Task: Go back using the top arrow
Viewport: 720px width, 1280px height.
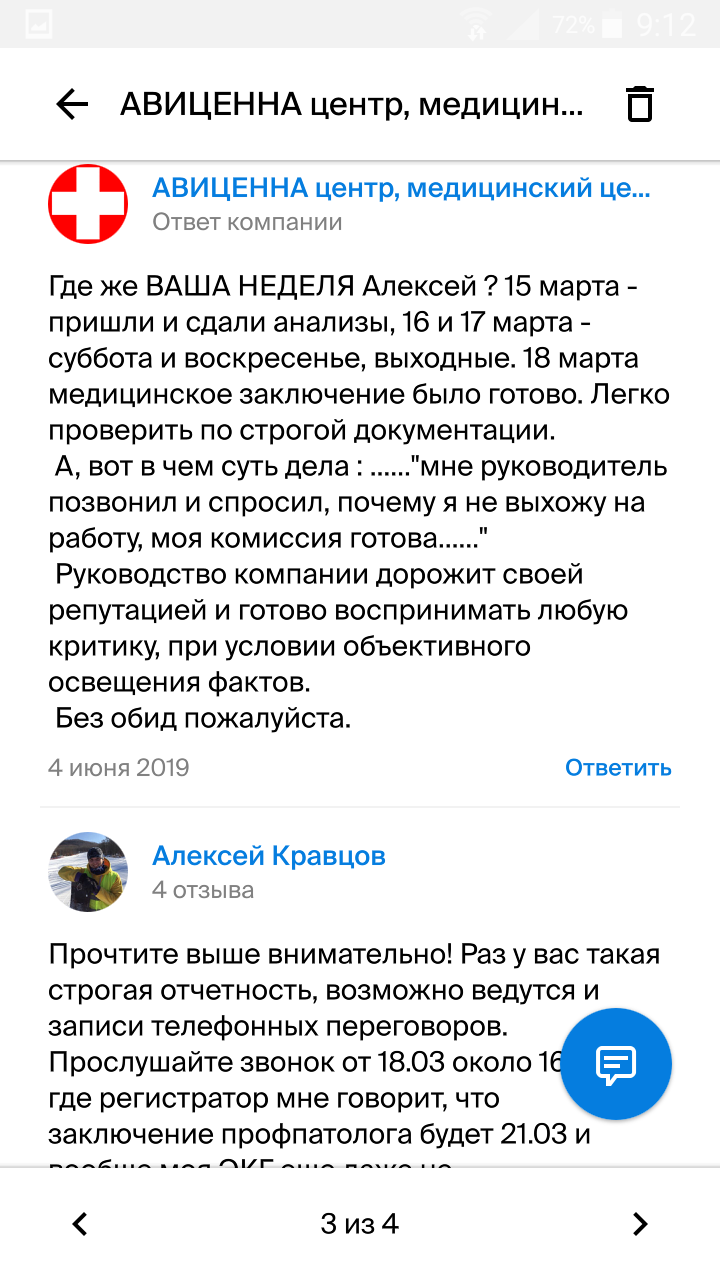Action: pos(72,104)
